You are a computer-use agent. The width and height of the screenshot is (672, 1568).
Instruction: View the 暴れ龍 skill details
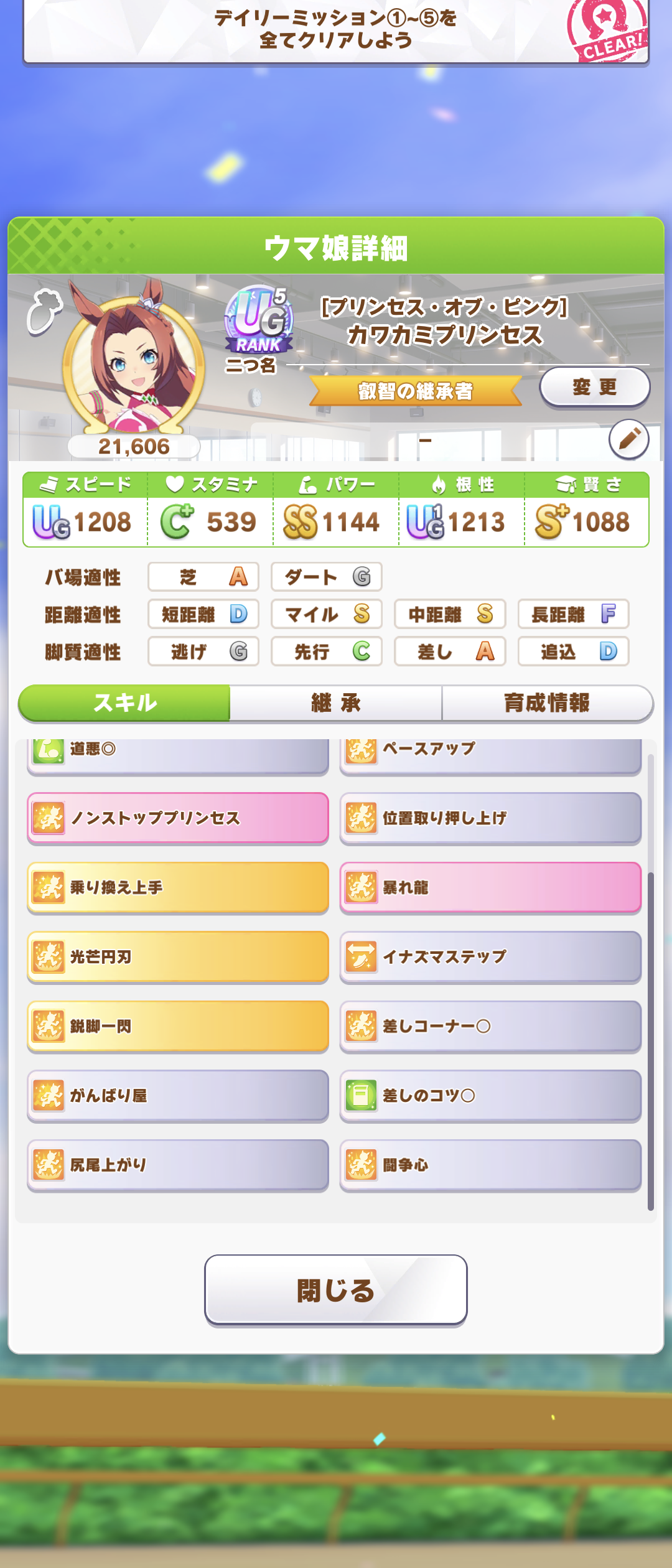(x=490, y=887)
